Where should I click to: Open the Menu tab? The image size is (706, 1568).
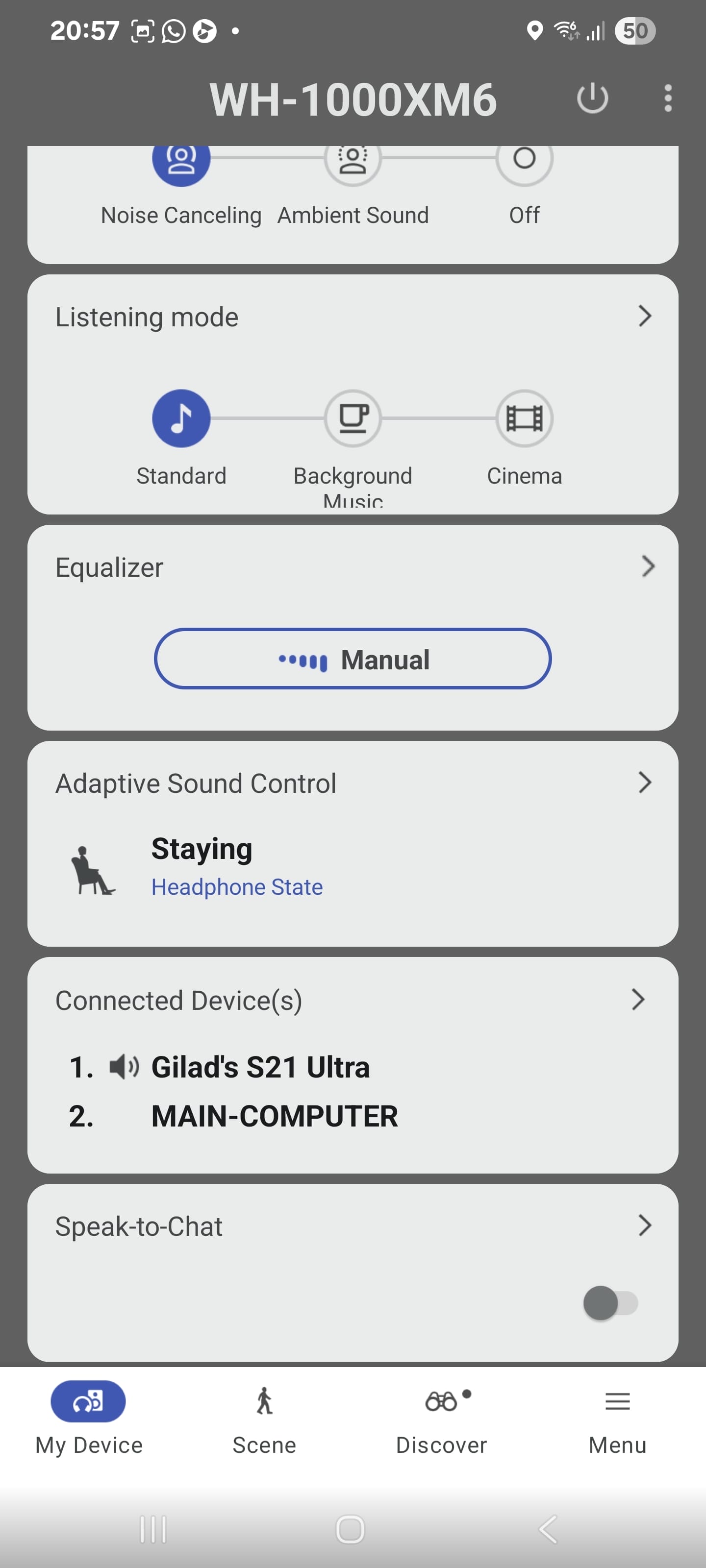pyautogui.click(x=617, y=1420)
